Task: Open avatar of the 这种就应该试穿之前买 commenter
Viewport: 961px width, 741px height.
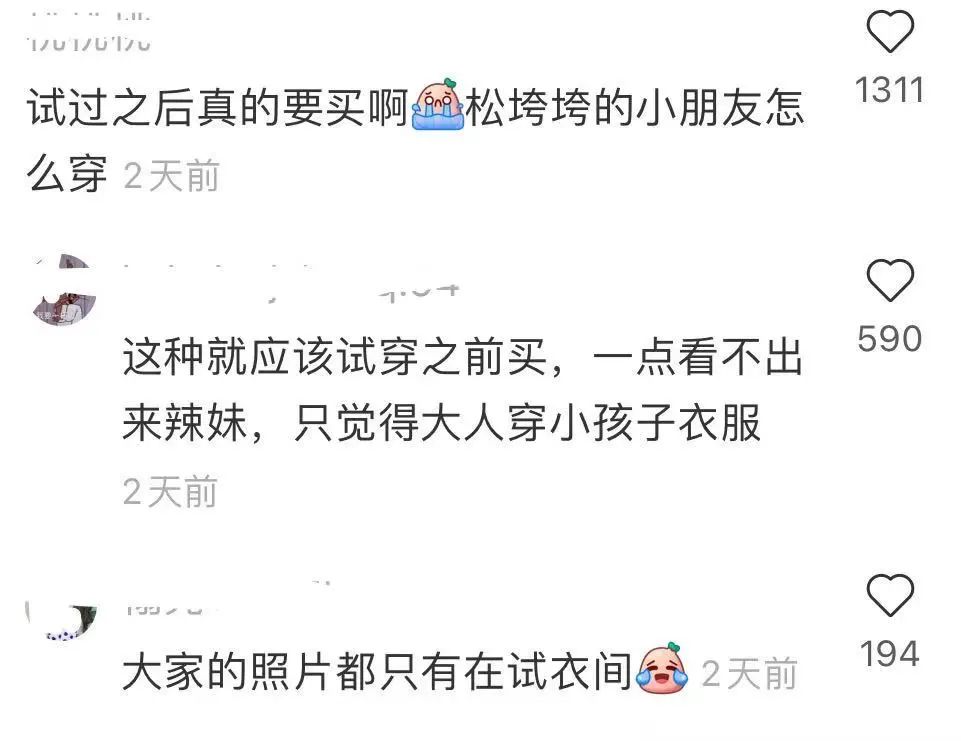Action: [x=64, y=290]
